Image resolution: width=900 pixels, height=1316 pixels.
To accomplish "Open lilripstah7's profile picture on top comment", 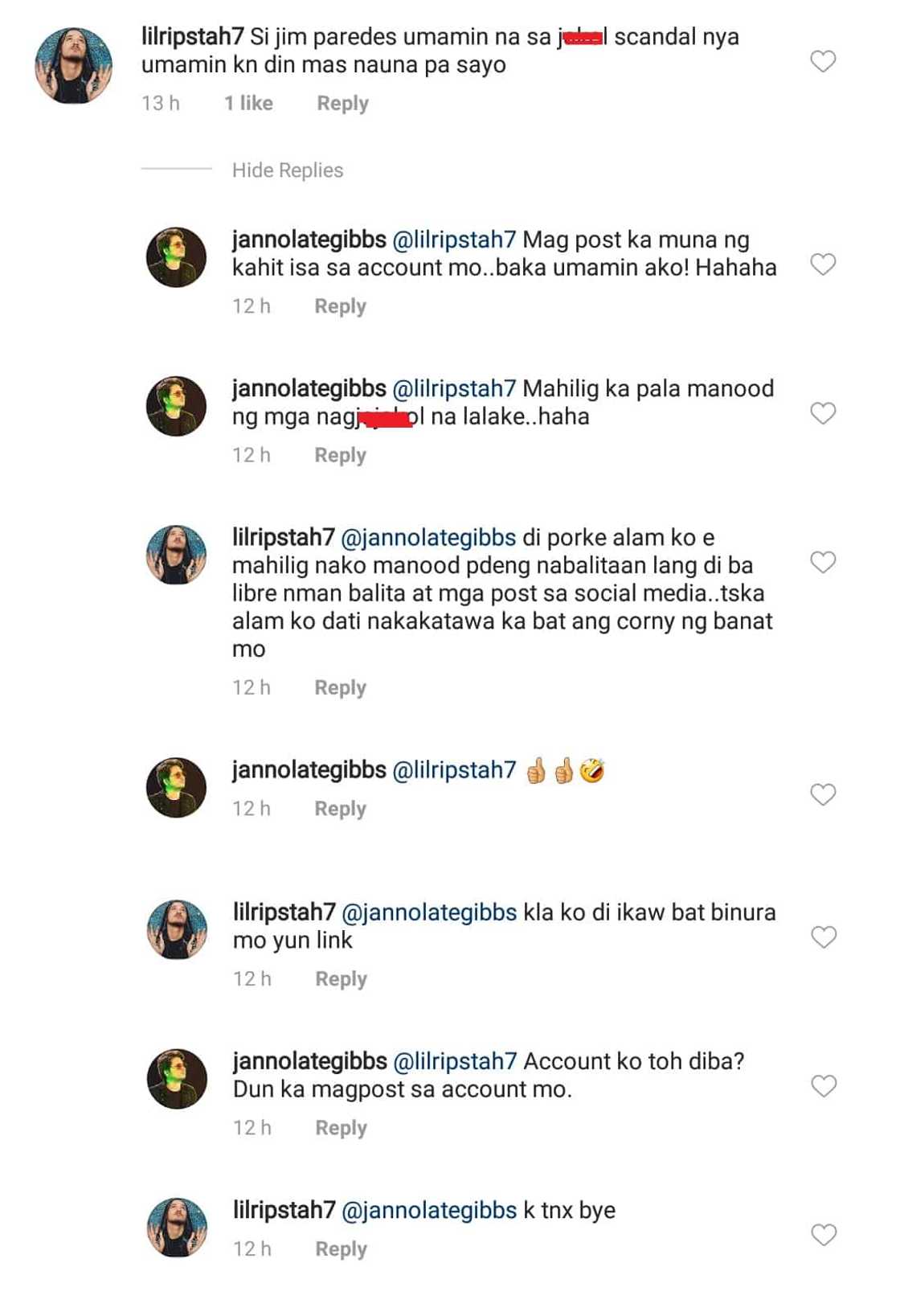I will [x=73, y=66].
